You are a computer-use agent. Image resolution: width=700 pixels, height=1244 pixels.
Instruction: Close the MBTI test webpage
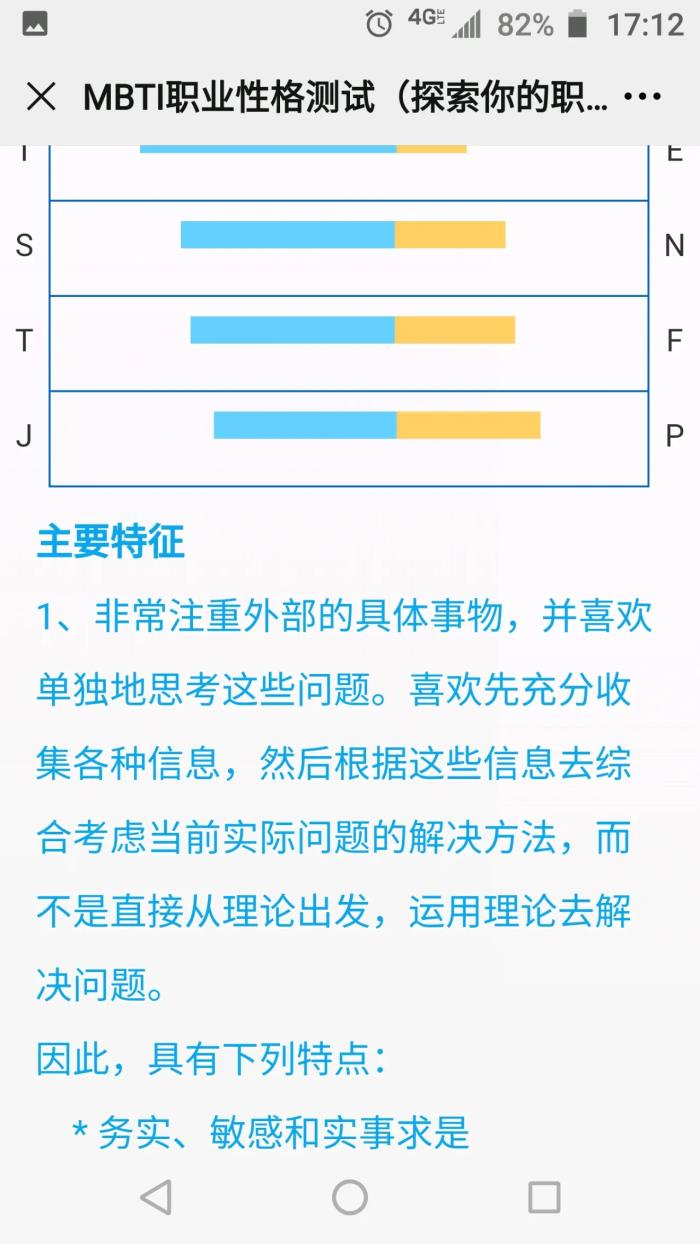[x=41, y=97]
